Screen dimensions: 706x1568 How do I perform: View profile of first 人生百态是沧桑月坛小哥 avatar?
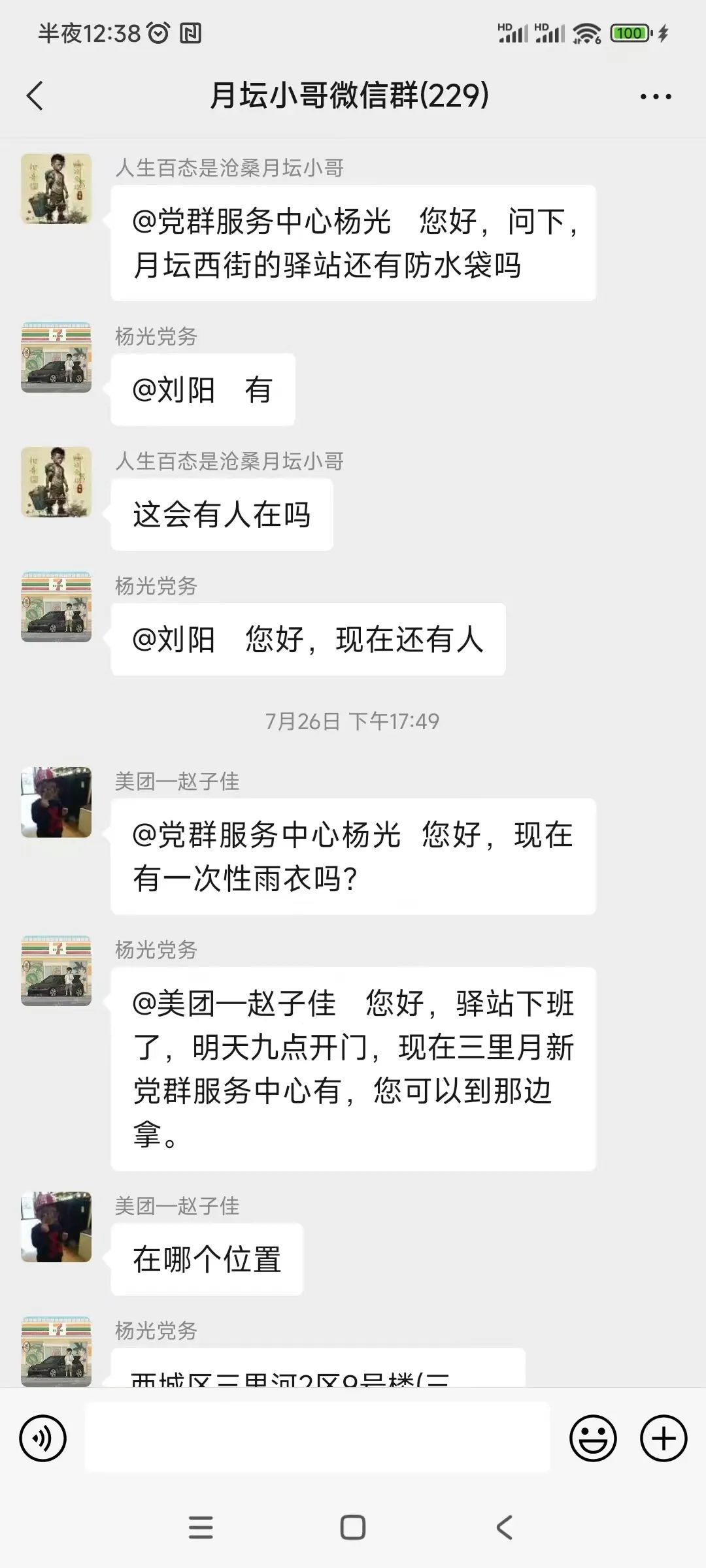tap(56, 189)
